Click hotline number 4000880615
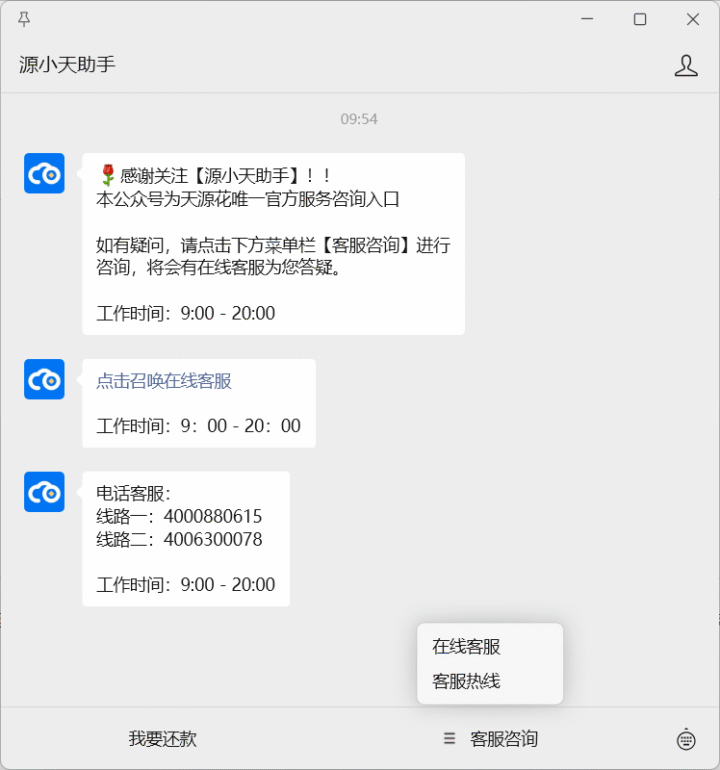This screenshot has width=720, height=770. 215,516
